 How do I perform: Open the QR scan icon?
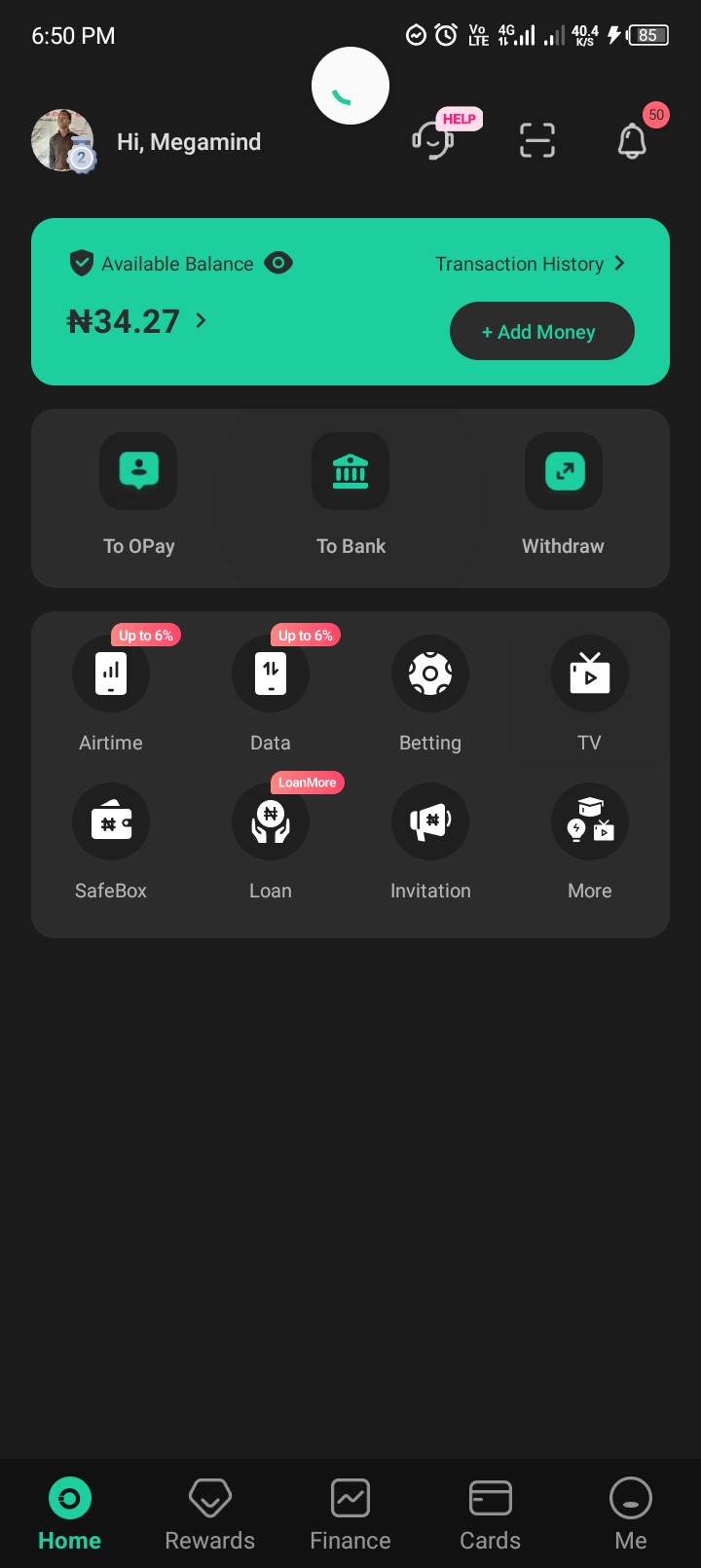click(537, 140)
